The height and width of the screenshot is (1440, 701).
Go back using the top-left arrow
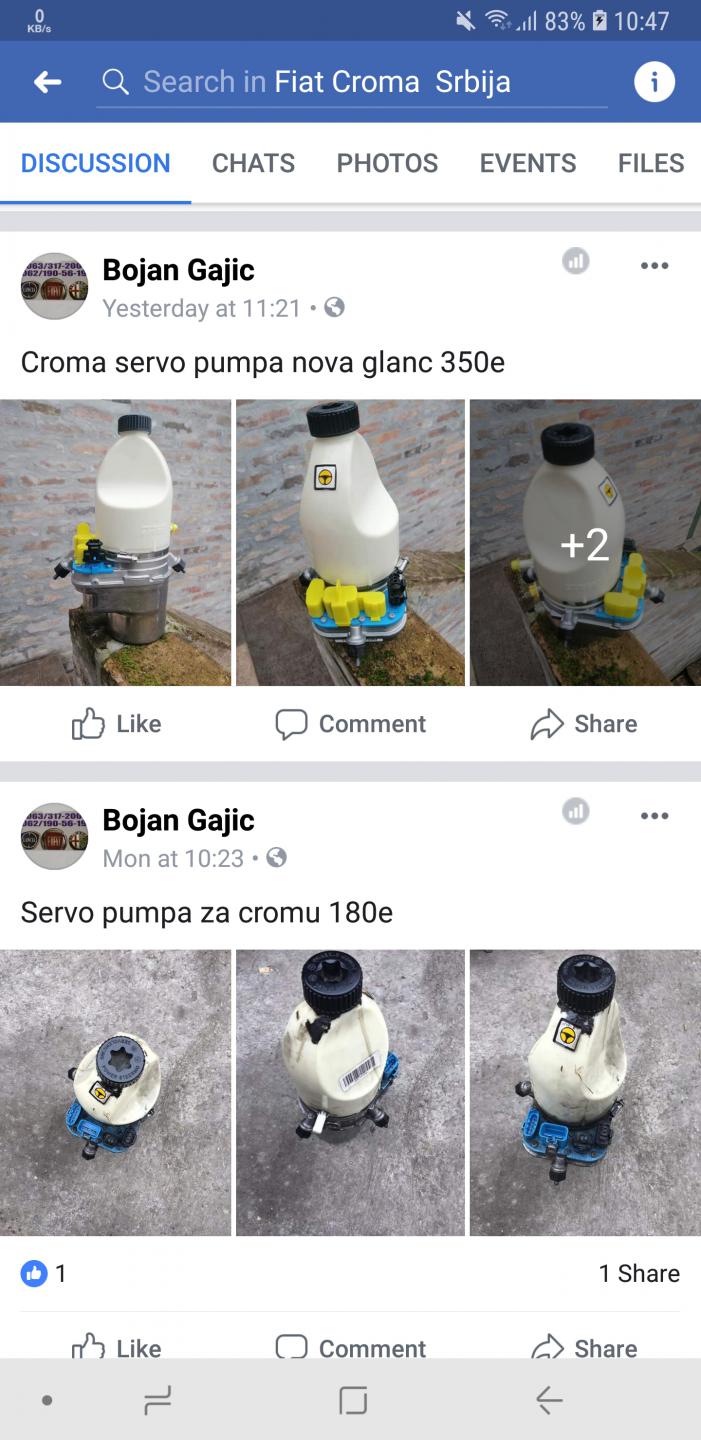[47, 82]
